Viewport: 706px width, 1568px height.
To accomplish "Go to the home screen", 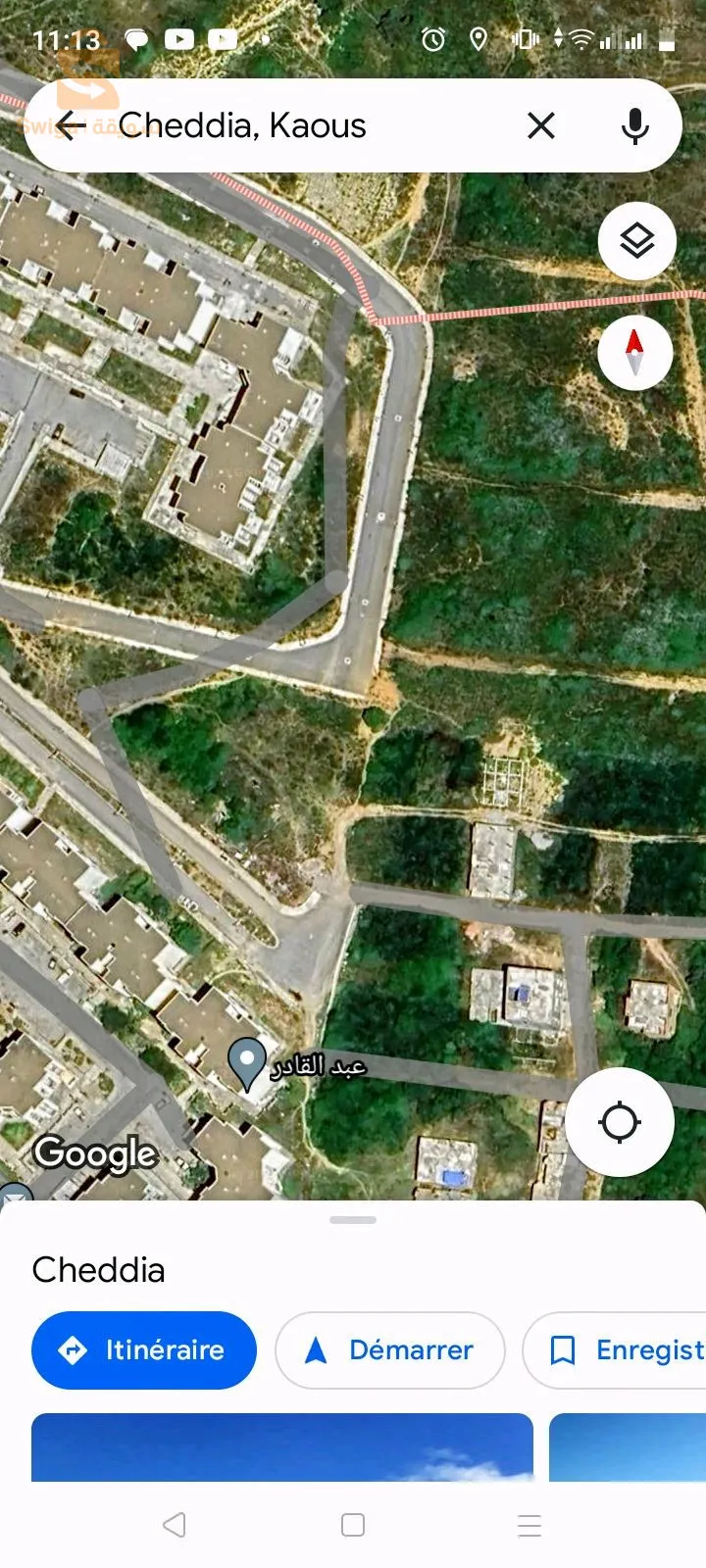I will pyautogui.click(x=353, y=1525).
